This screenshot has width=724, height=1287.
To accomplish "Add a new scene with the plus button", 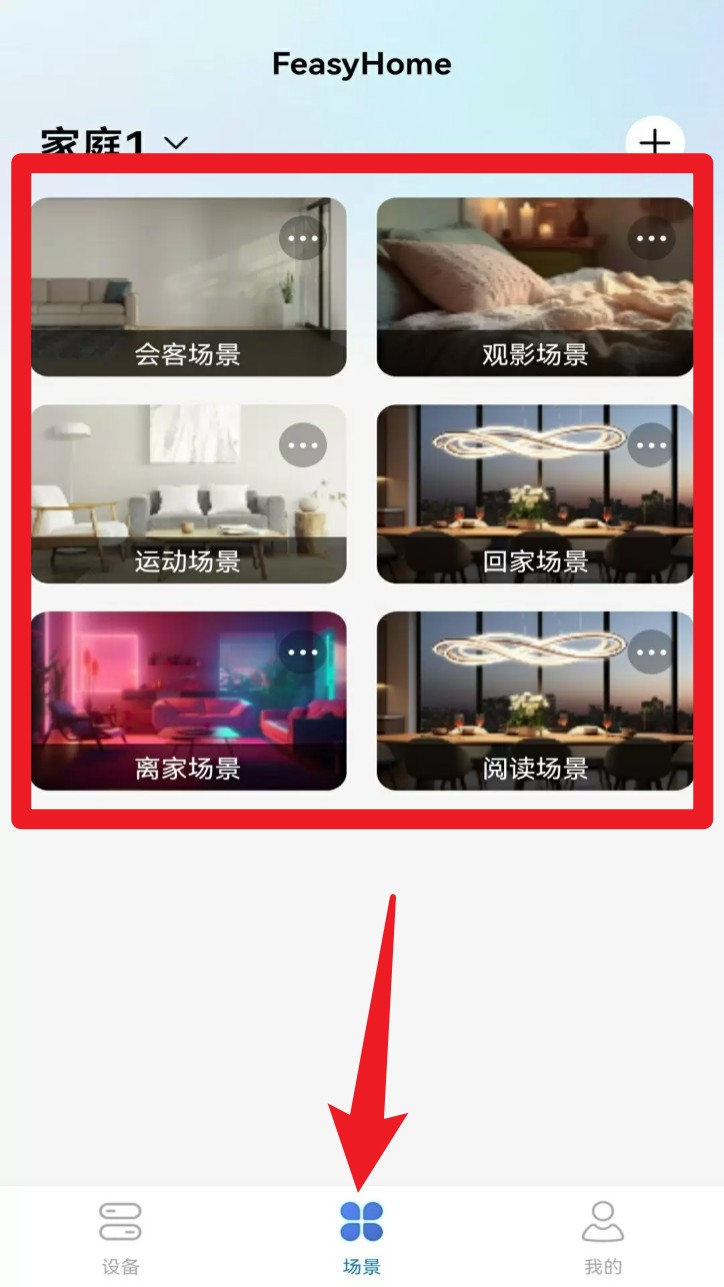I will (655, 143).
